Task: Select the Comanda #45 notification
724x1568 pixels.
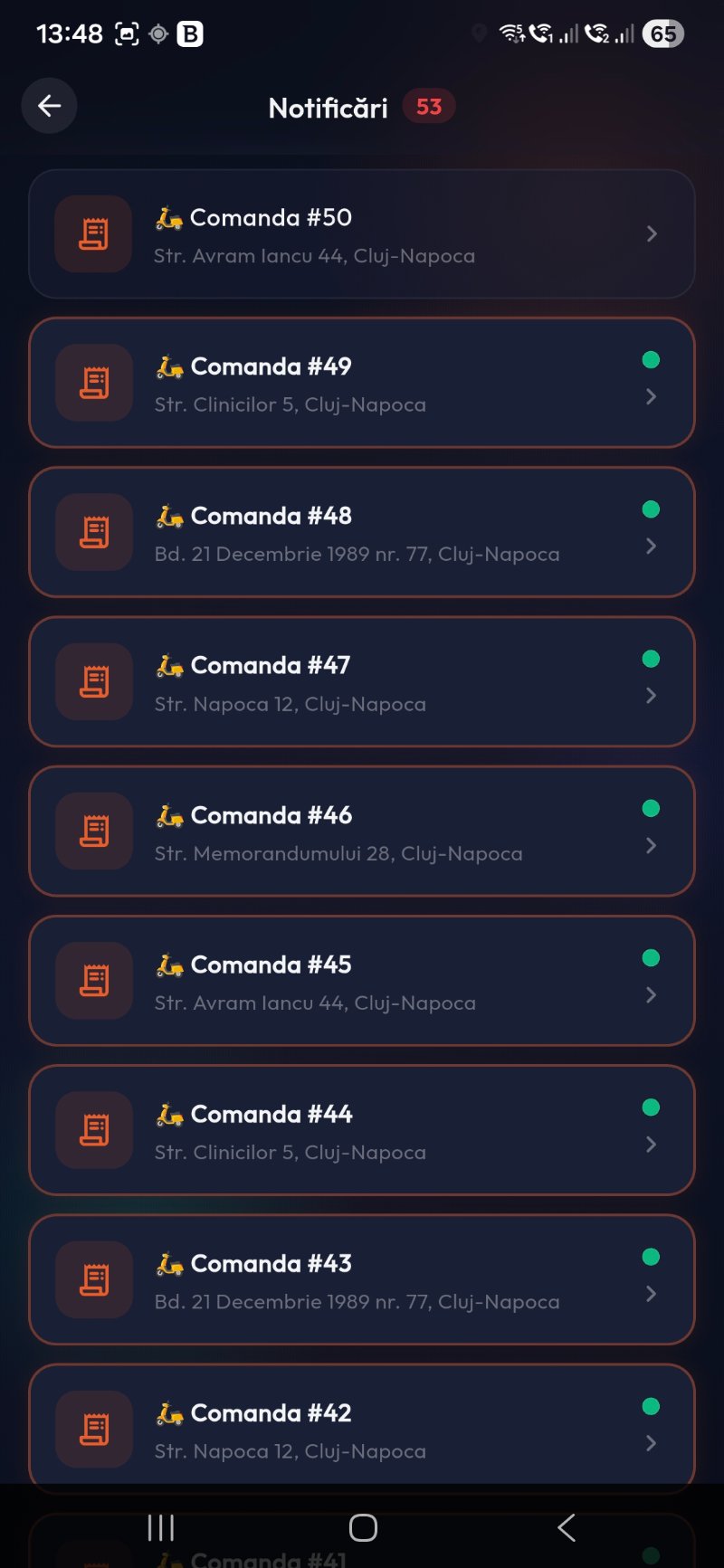Action: (362, 982)
